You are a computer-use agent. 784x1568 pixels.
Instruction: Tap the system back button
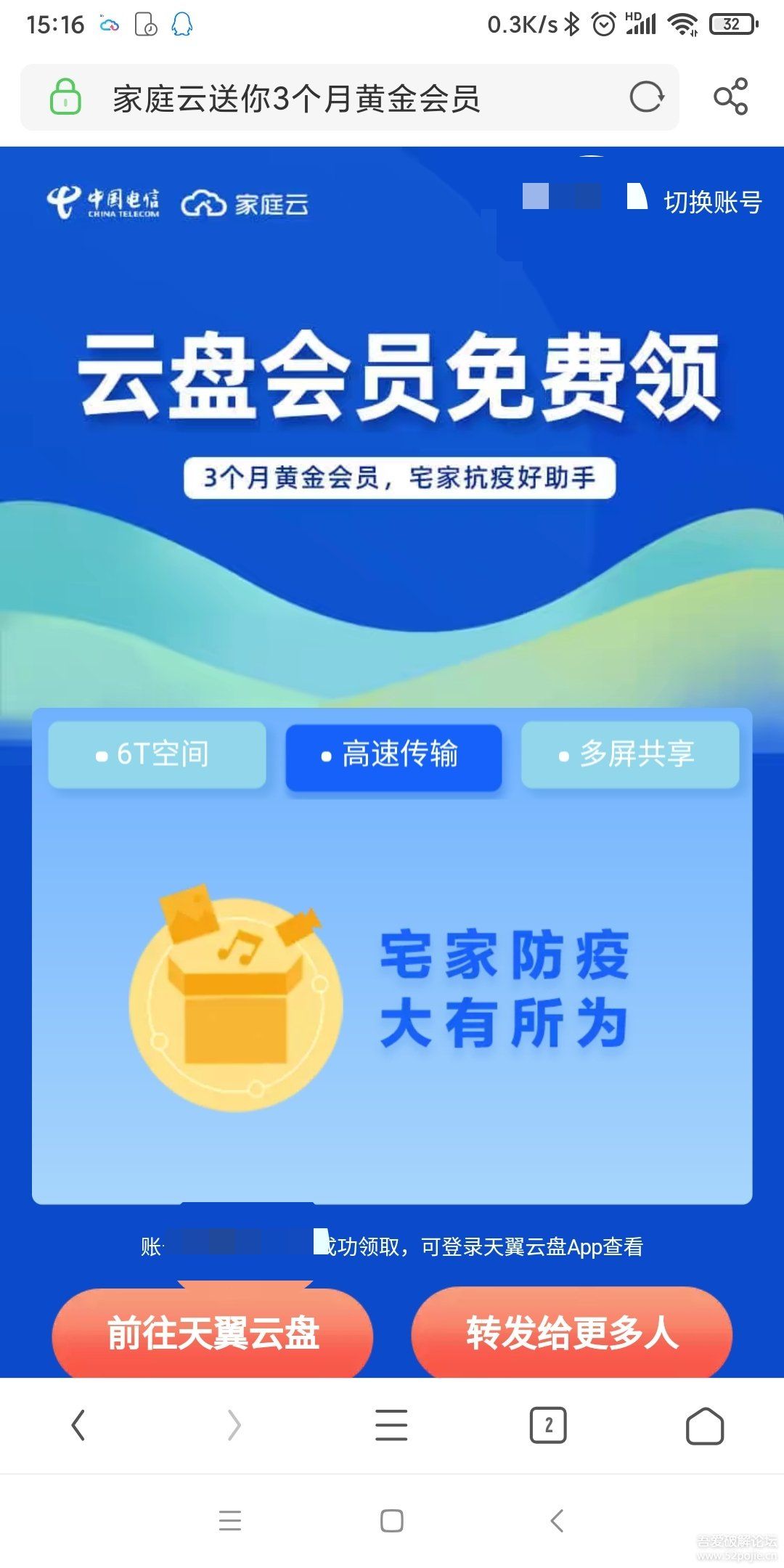557,1520
